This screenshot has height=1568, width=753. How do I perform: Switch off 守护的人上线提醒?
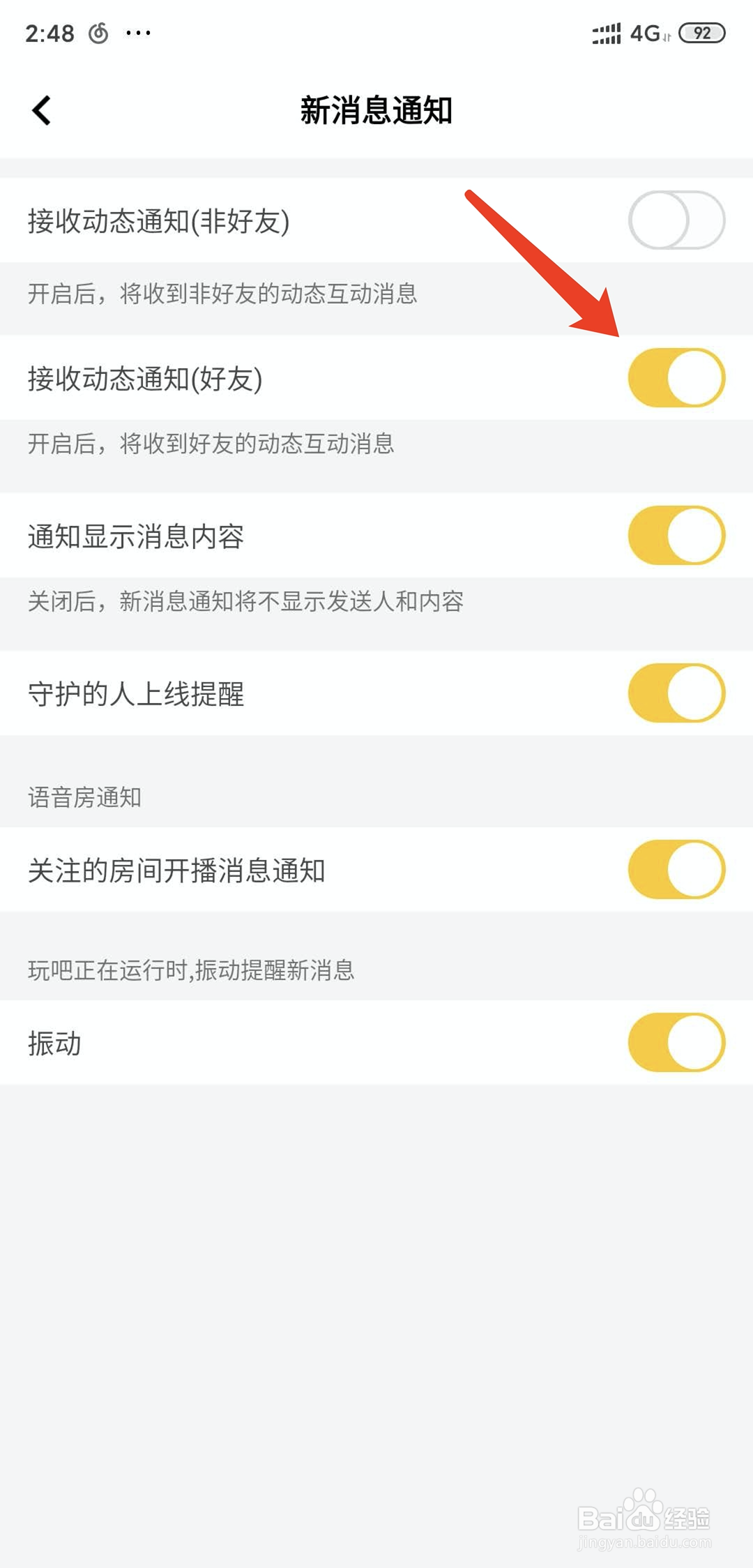pos(676,693)
